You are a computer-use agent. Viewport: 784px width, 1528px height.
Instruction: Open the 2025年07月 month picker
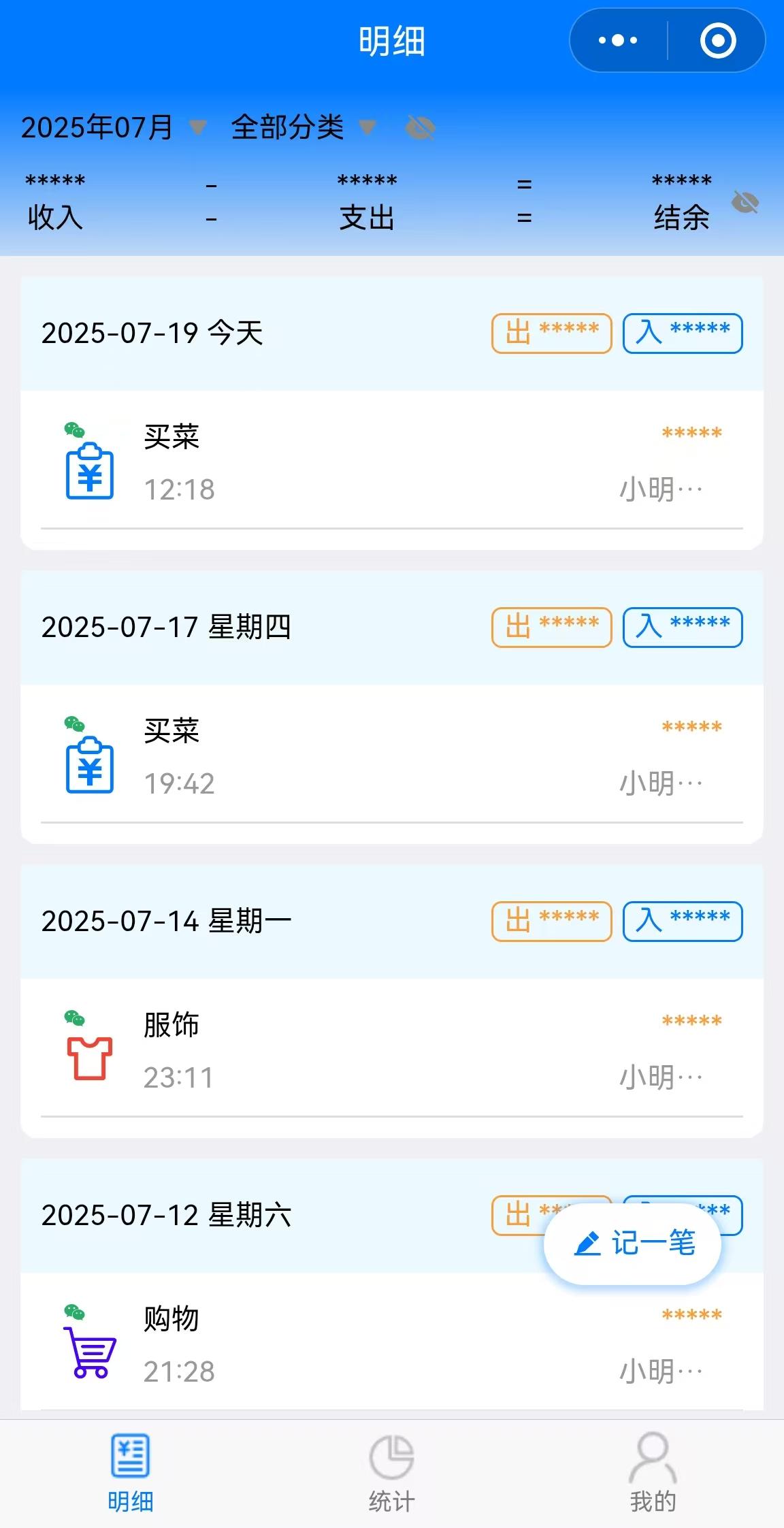coord(113,127)
